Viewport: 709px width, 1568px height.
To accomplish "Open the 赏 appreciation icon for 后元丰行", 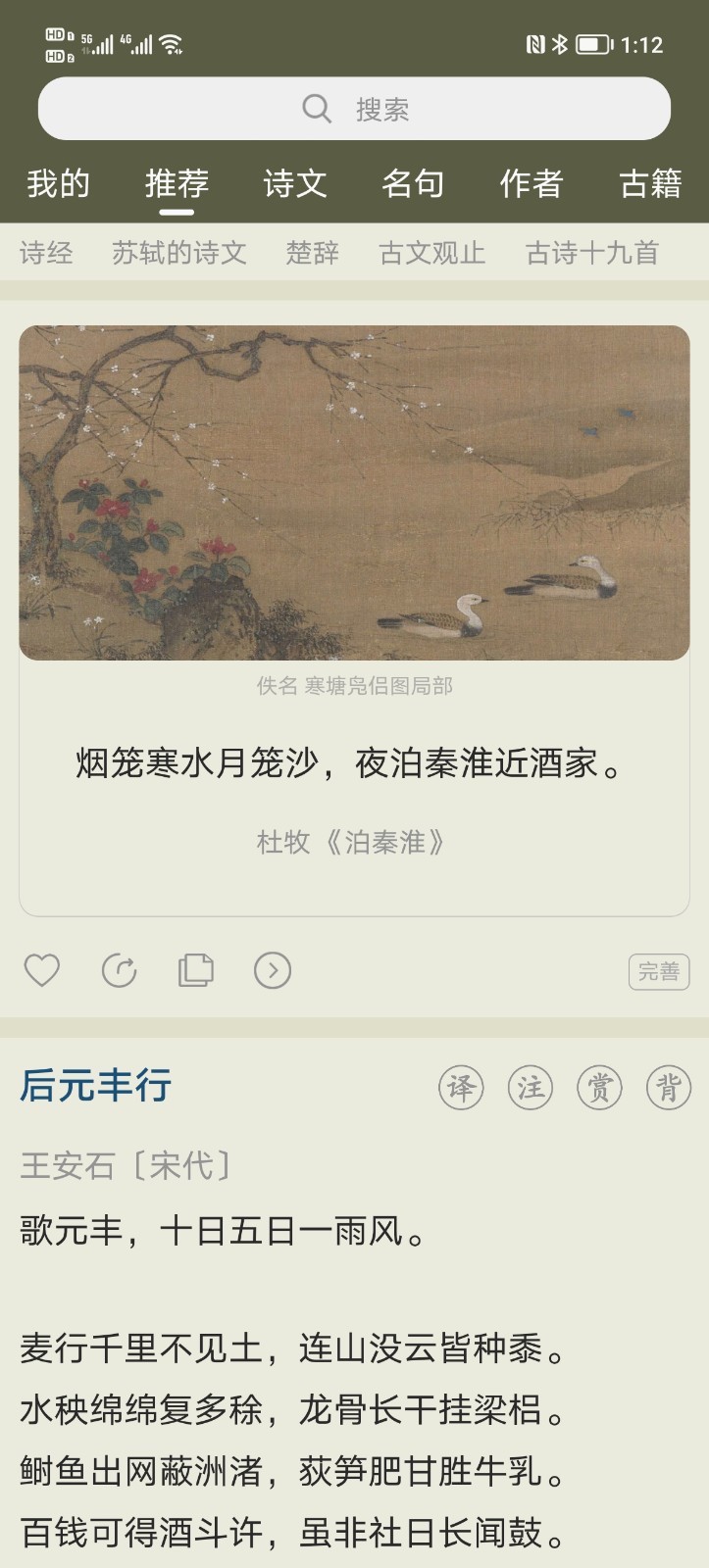I will click(x=599, y=1087).
